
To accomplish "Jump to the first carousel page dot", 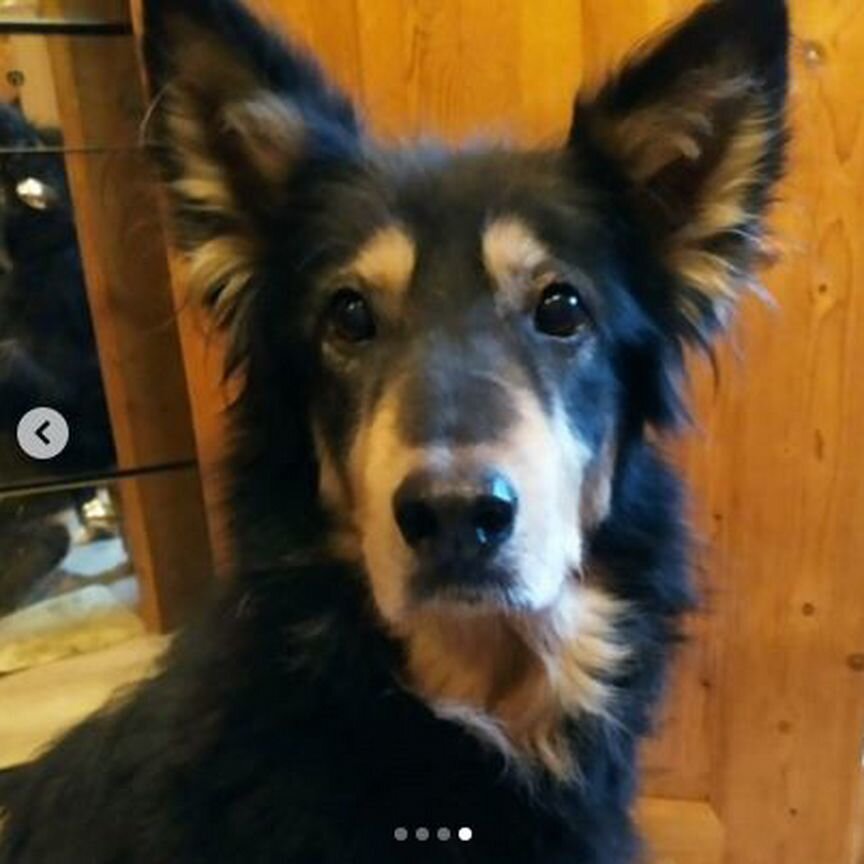I will 400,833.
